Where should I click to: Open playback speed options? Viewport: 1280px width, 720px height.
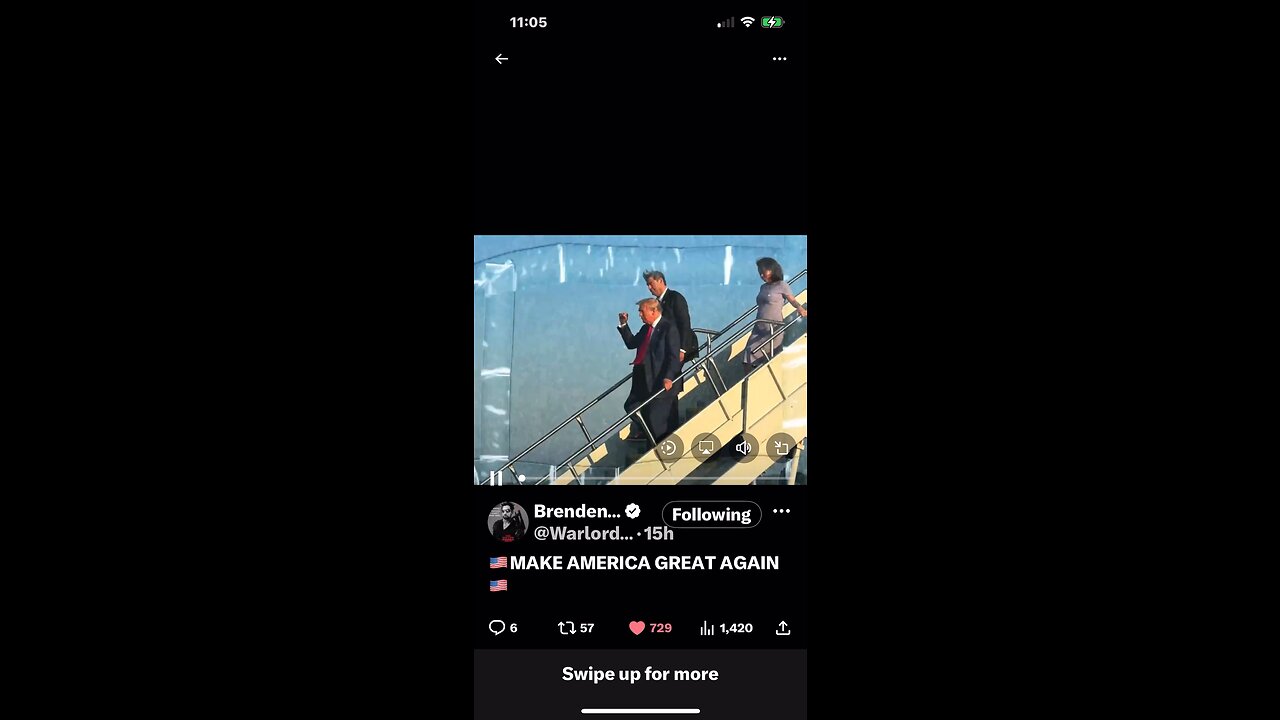tap(669, 448)
